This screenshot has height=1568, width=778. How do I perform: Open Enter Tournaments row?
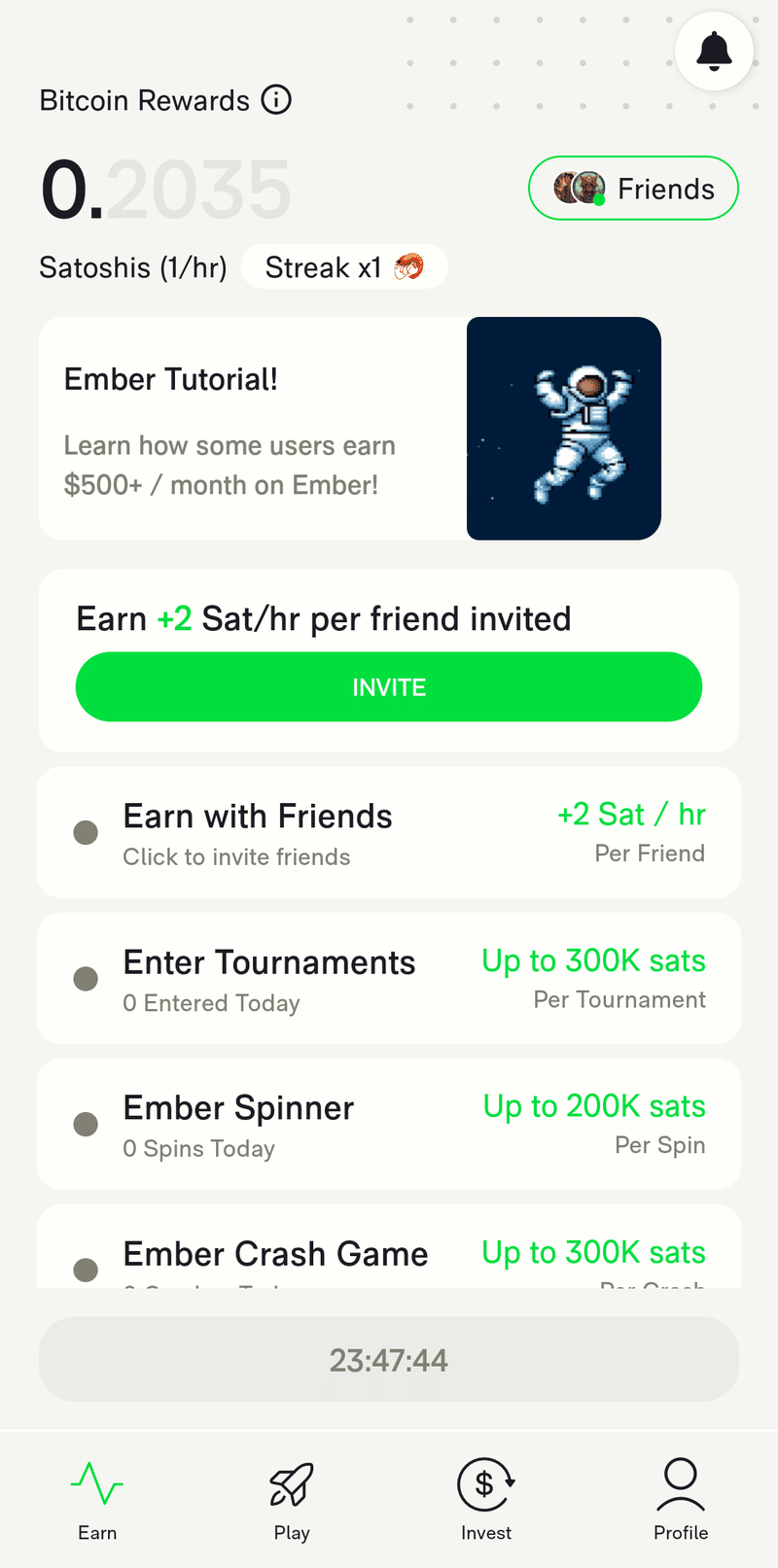click(389, 979)
